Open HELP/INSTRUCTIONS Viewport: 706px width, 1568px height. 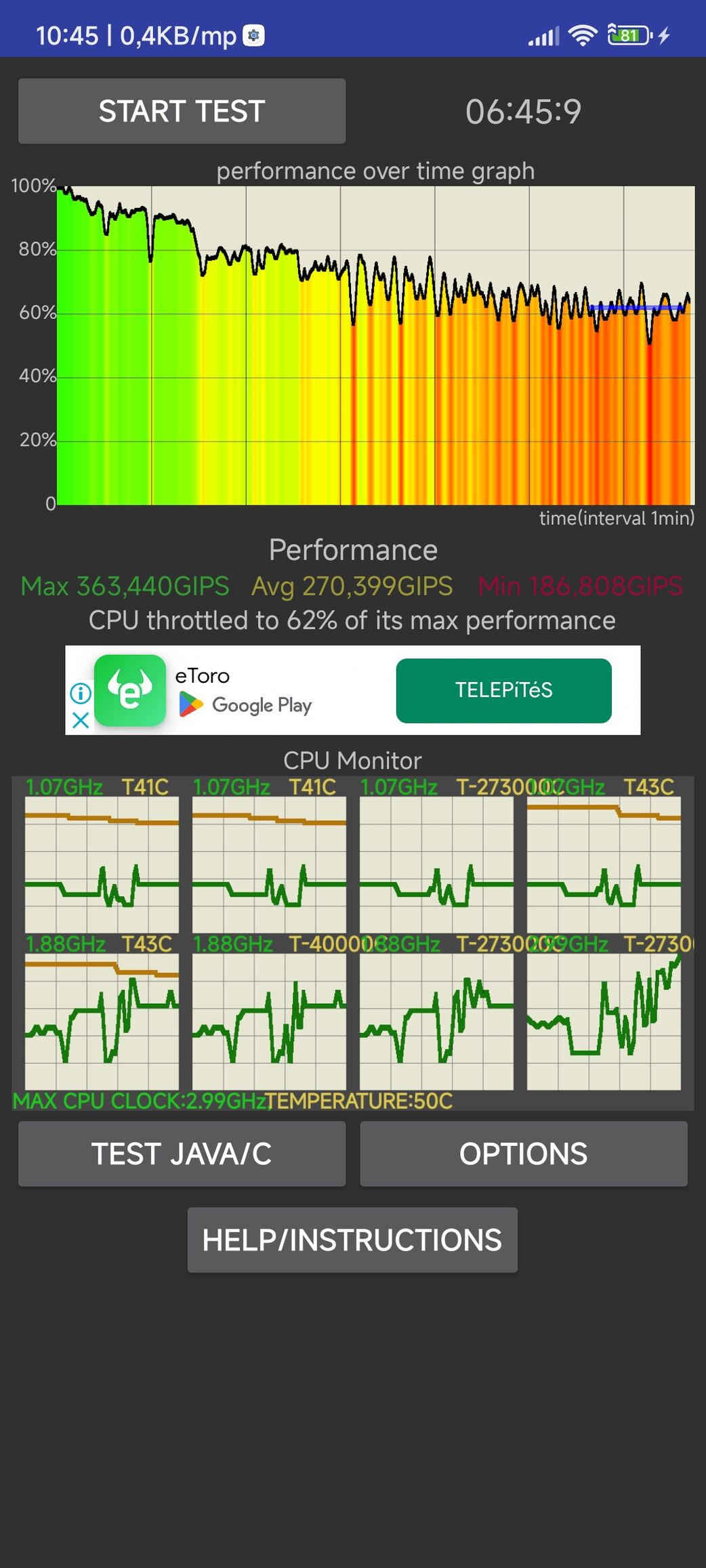352,1239
